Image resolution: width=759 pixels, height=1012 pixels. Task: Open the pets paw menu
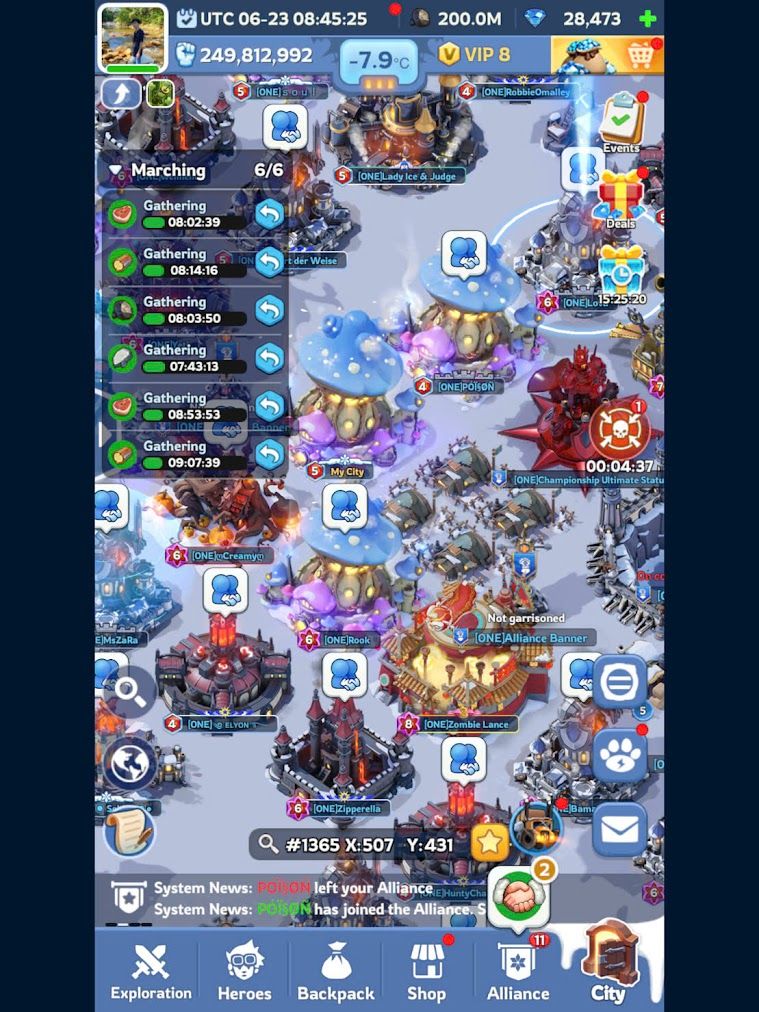(620, 756)
